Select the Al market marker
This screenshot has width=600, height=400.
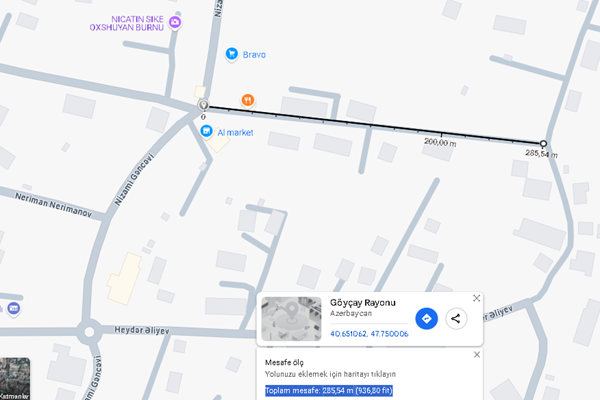pyautogui.click(x=206, y=131)
